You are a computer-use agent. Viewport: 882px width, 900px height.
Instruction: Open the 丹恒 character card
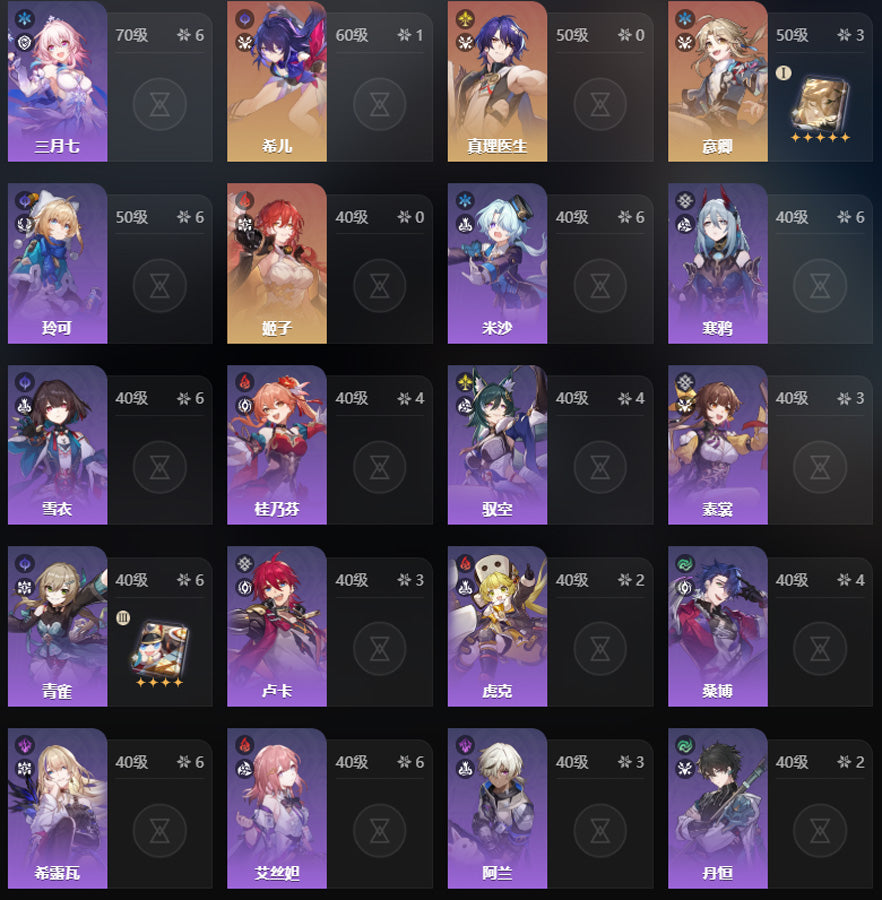(x=717, y=808)
